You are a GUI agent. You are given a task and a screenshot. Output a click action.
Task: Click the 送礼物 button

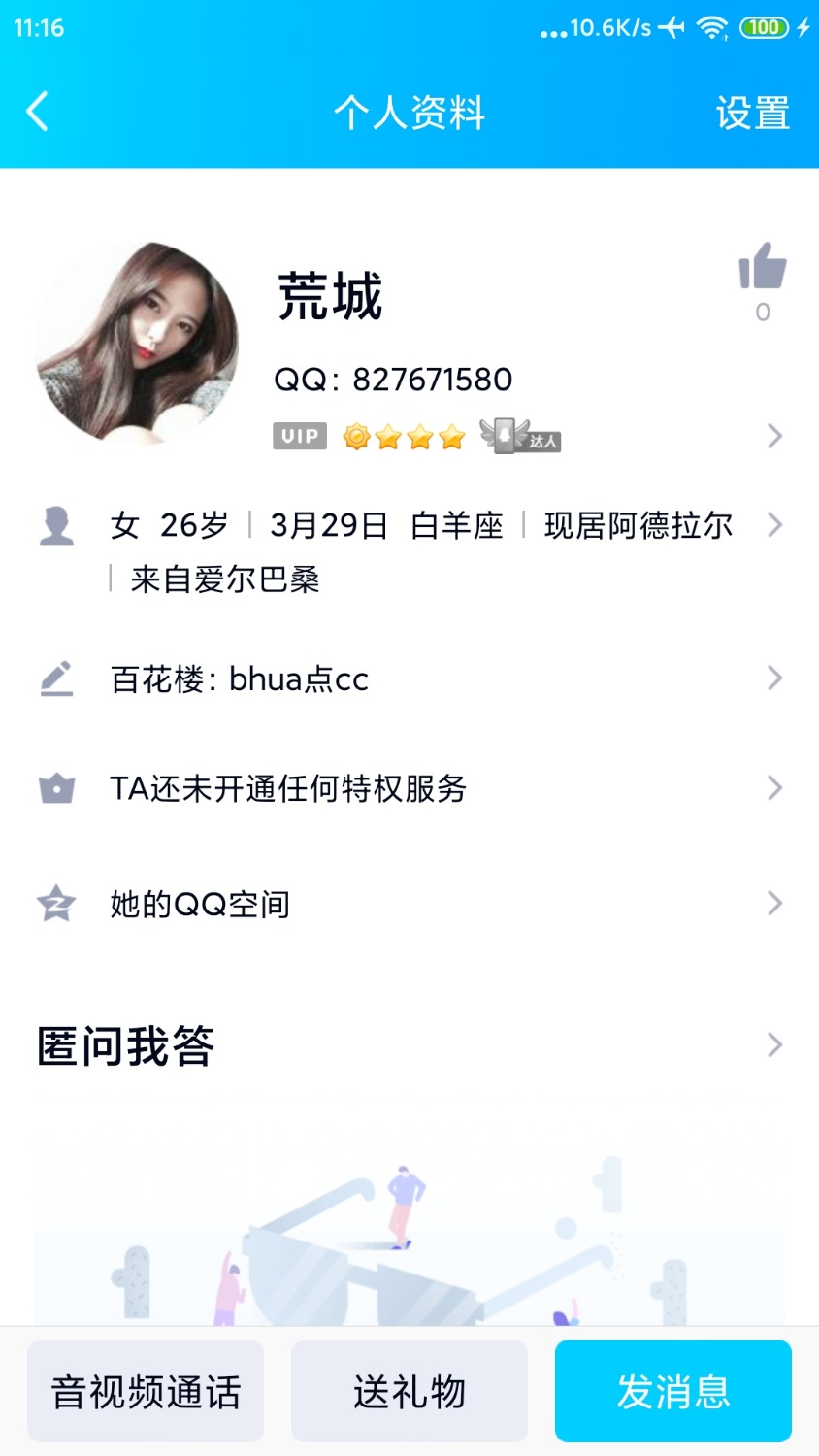[x=409, y=1390]
